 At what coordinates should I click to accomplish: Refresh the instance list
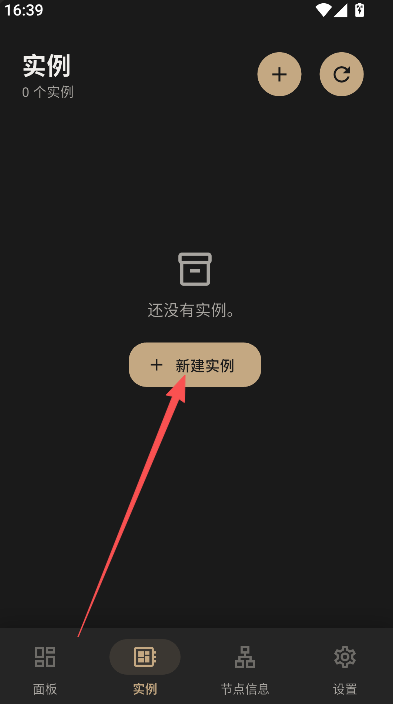coord(342,74)
